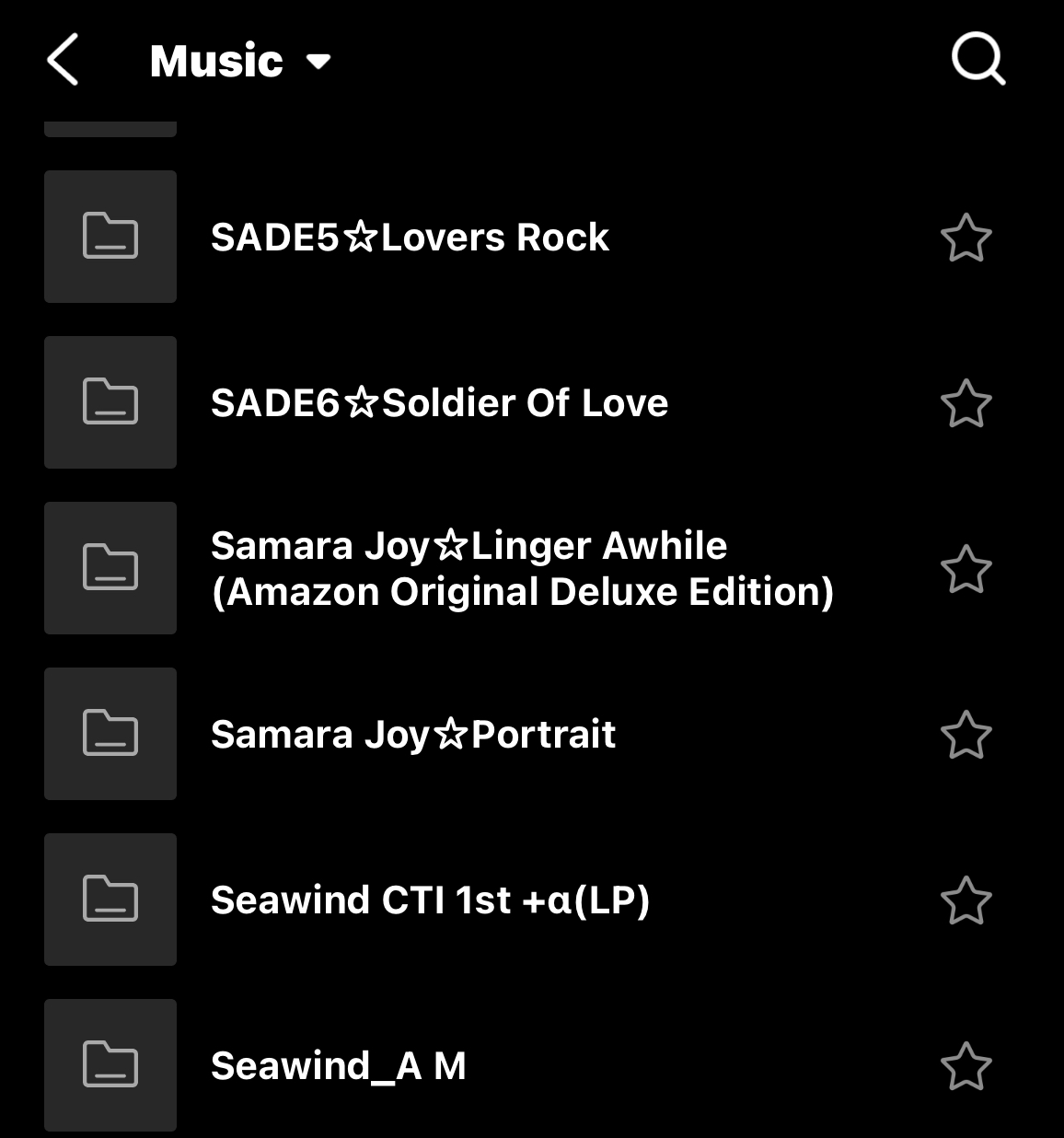Expand the Music dropdown
1064x1138 pixels.
[318, 62]
